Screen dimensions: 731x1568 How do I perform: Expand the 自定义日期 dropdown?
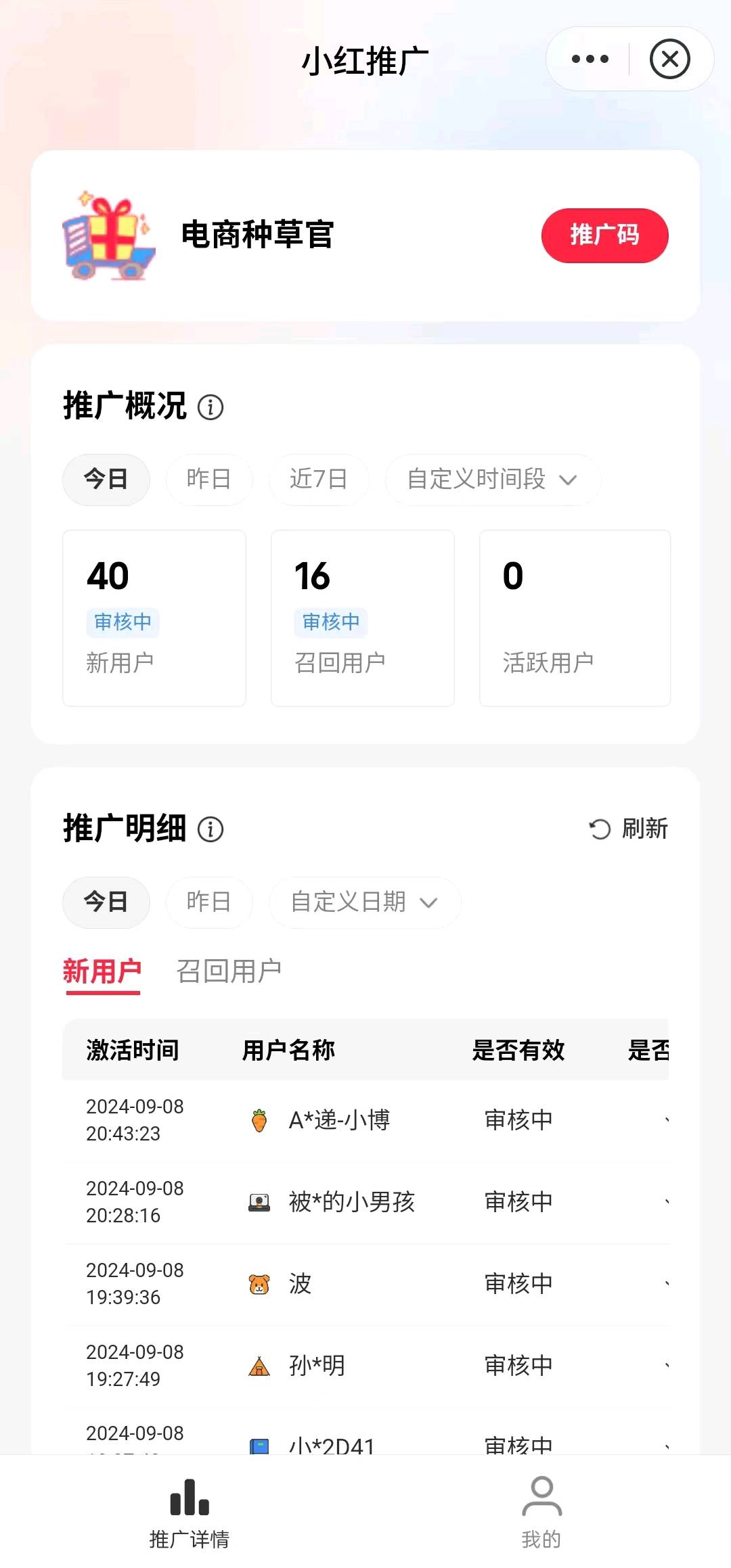click(364, 902)
